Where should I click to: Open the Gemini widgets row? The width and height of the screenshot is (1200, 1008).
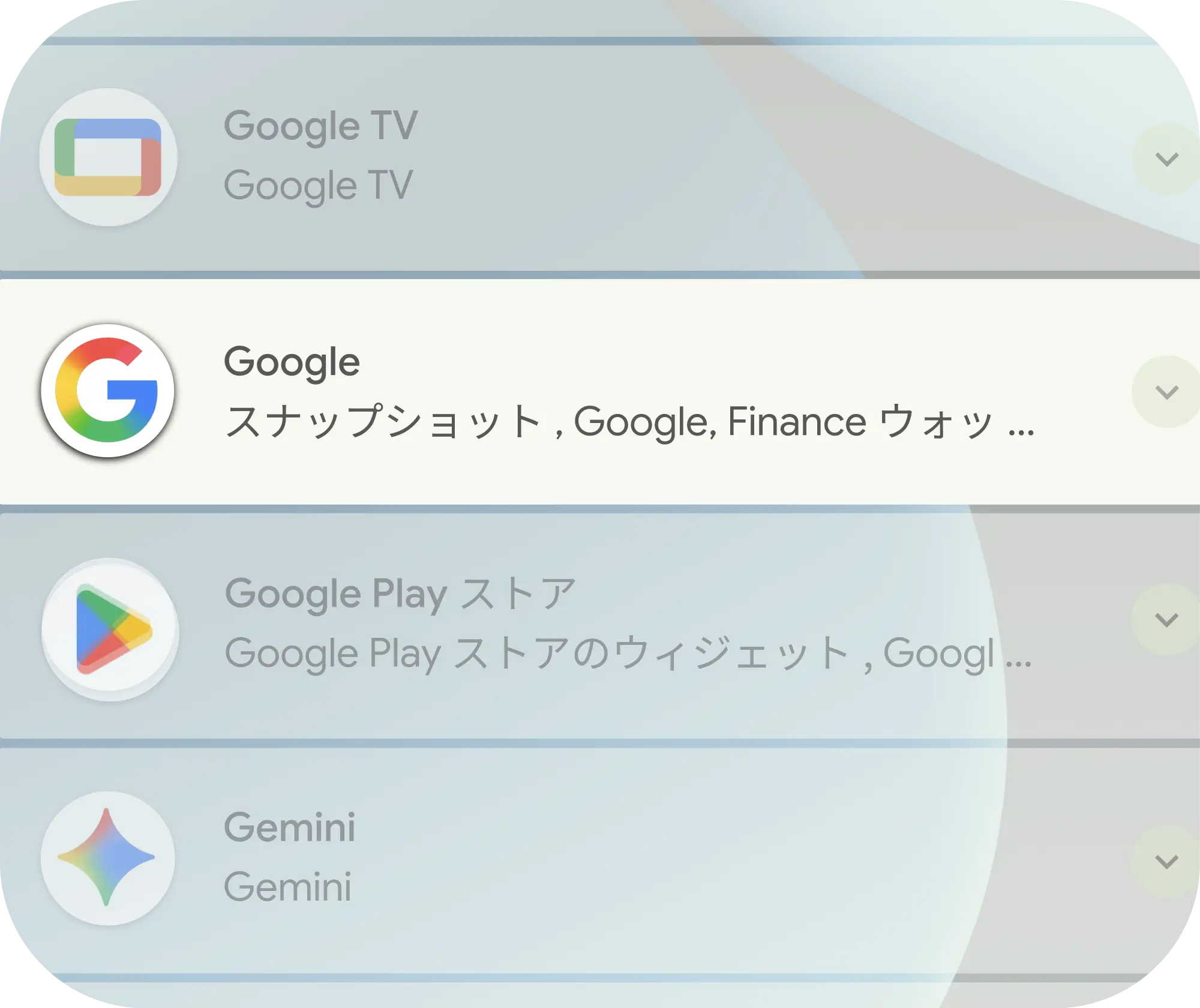(x=540, y=858)
